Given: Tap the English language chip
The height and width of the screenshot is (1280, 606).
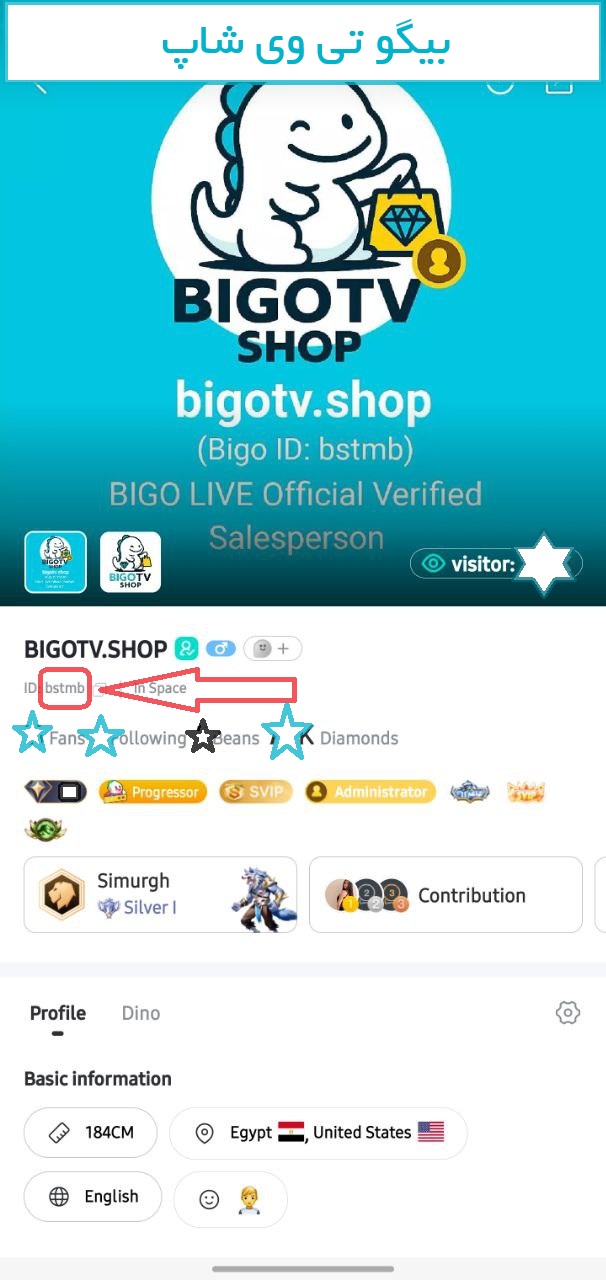Looking at the screenshot, I should point(93,1197).
